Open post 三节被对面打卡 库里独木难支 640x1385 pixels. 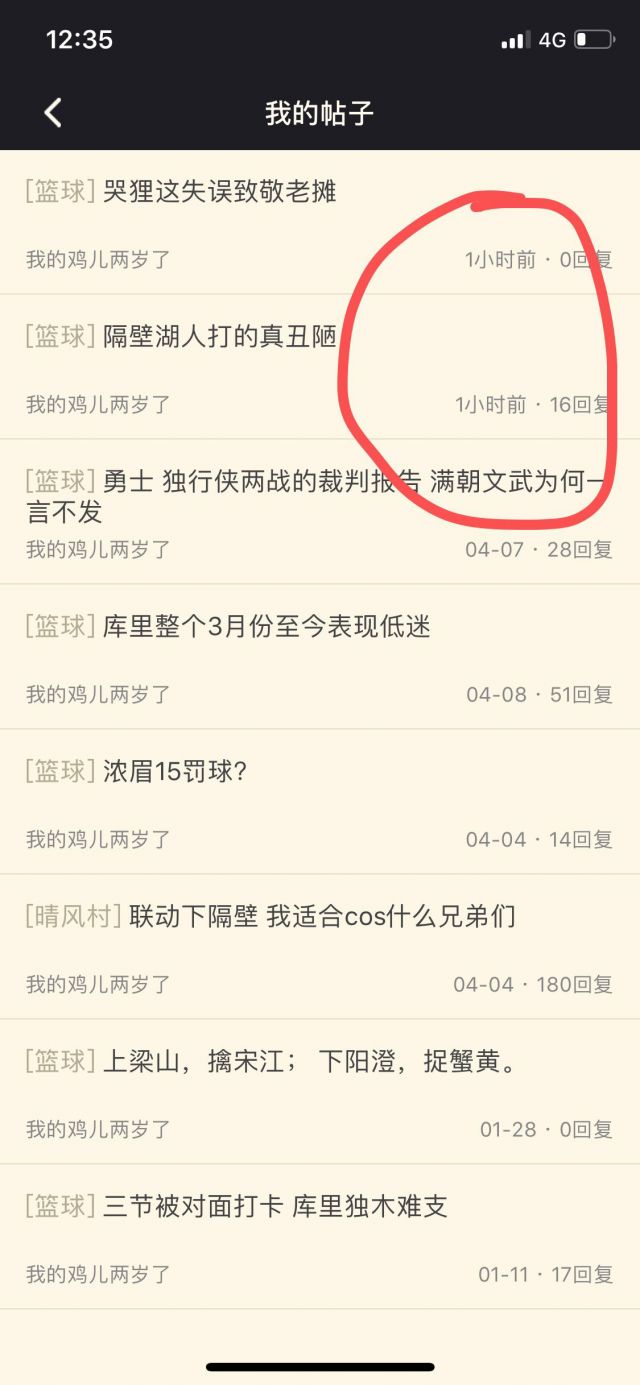[x=275, y=1206]
